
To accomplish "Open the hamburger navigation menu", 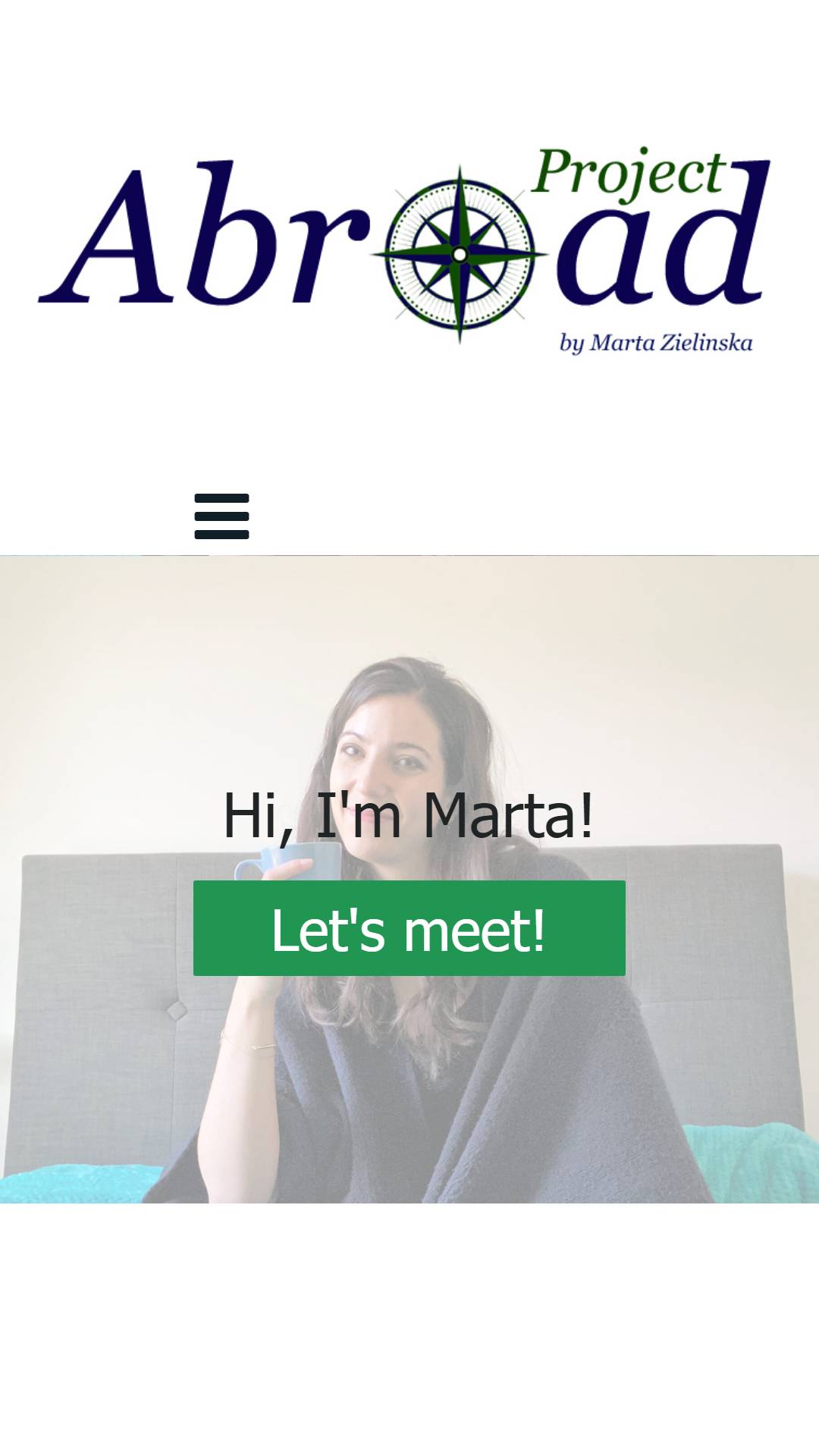I will tap(221, 516).
